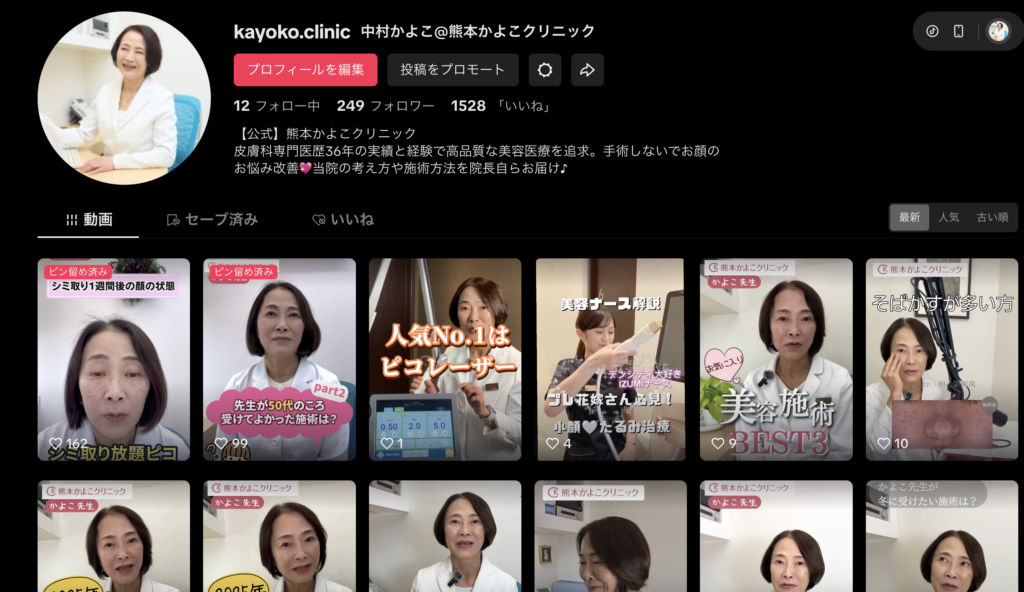Switch to the 動画 tab

[88, 219]
